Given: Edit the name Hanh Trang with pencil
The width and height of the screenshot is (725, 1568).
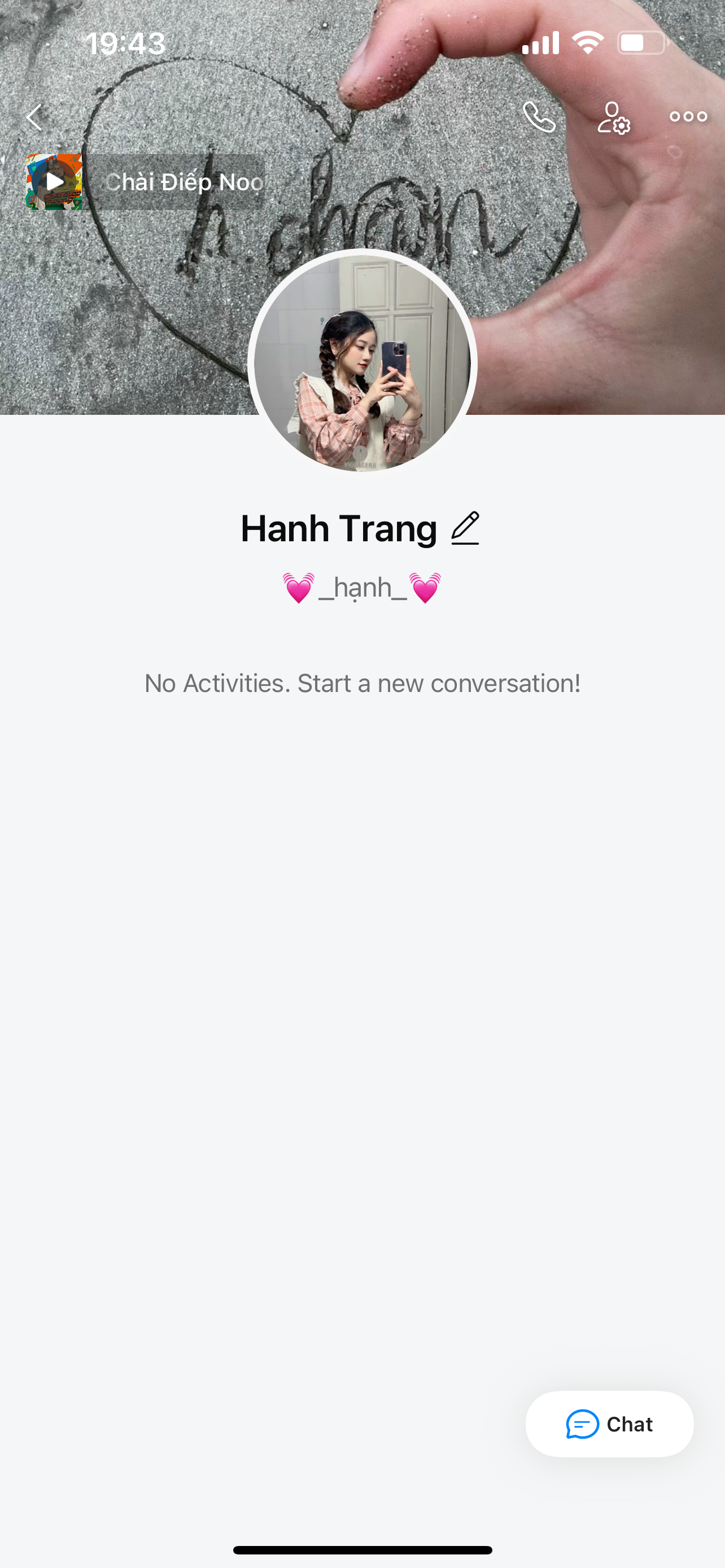Looking at the screenshot, I should [466, 528].
